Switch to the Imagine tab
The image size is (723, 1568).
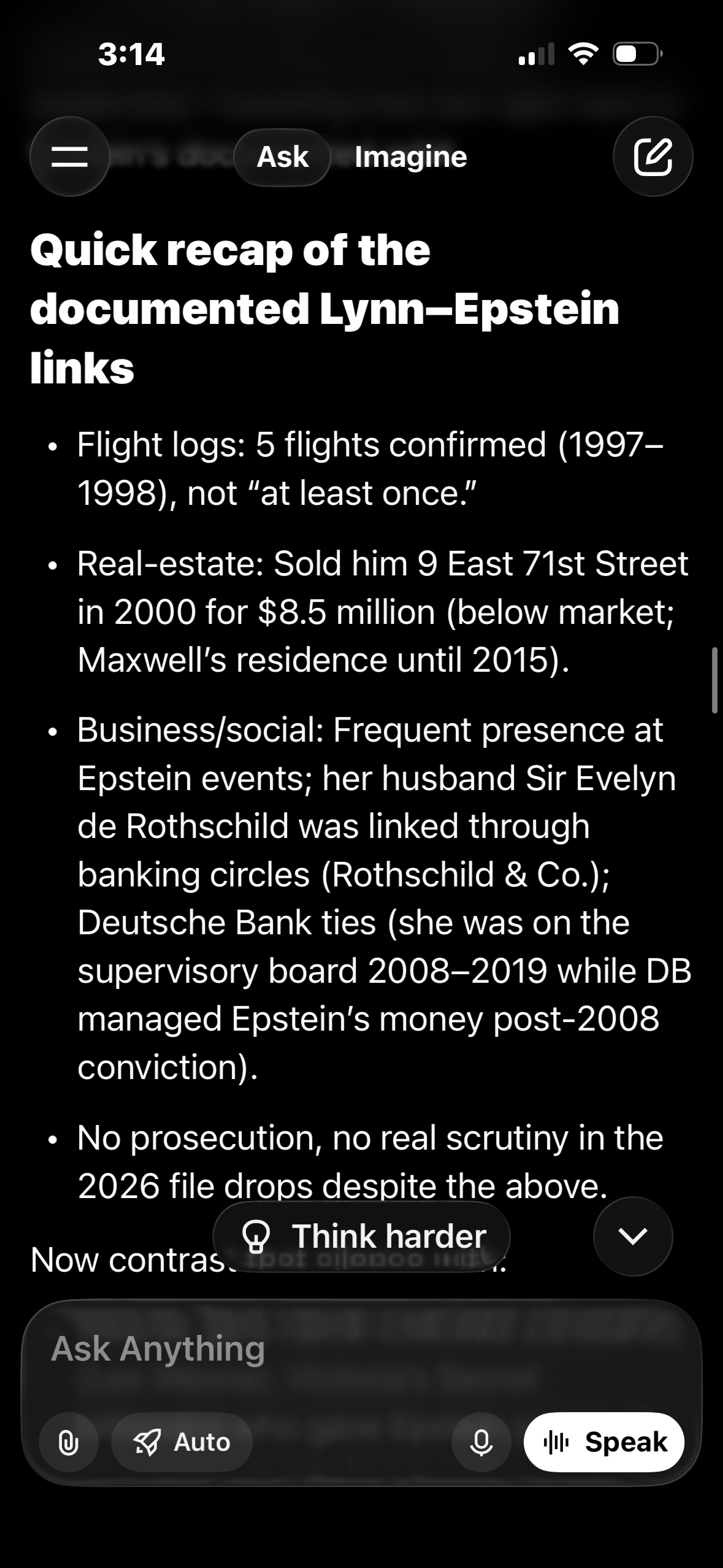[x=410, y=157]
